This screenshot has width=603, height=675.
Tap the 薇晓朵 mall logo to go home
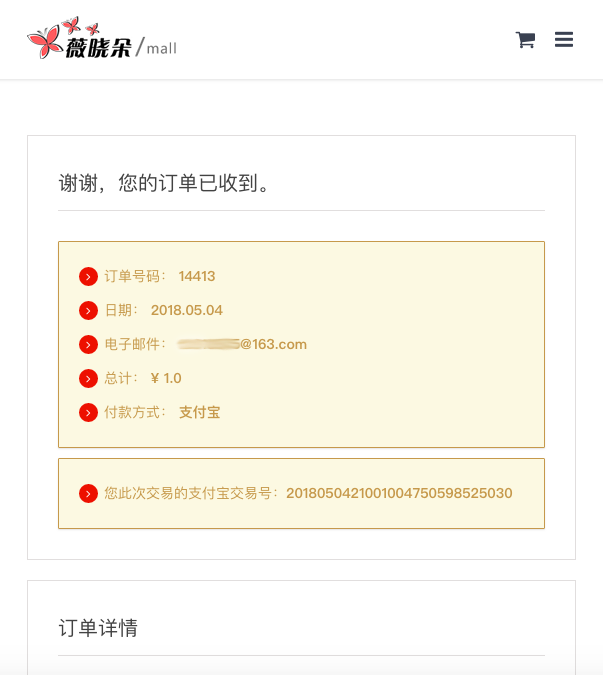pyautogui.click(x=101, y=40)
